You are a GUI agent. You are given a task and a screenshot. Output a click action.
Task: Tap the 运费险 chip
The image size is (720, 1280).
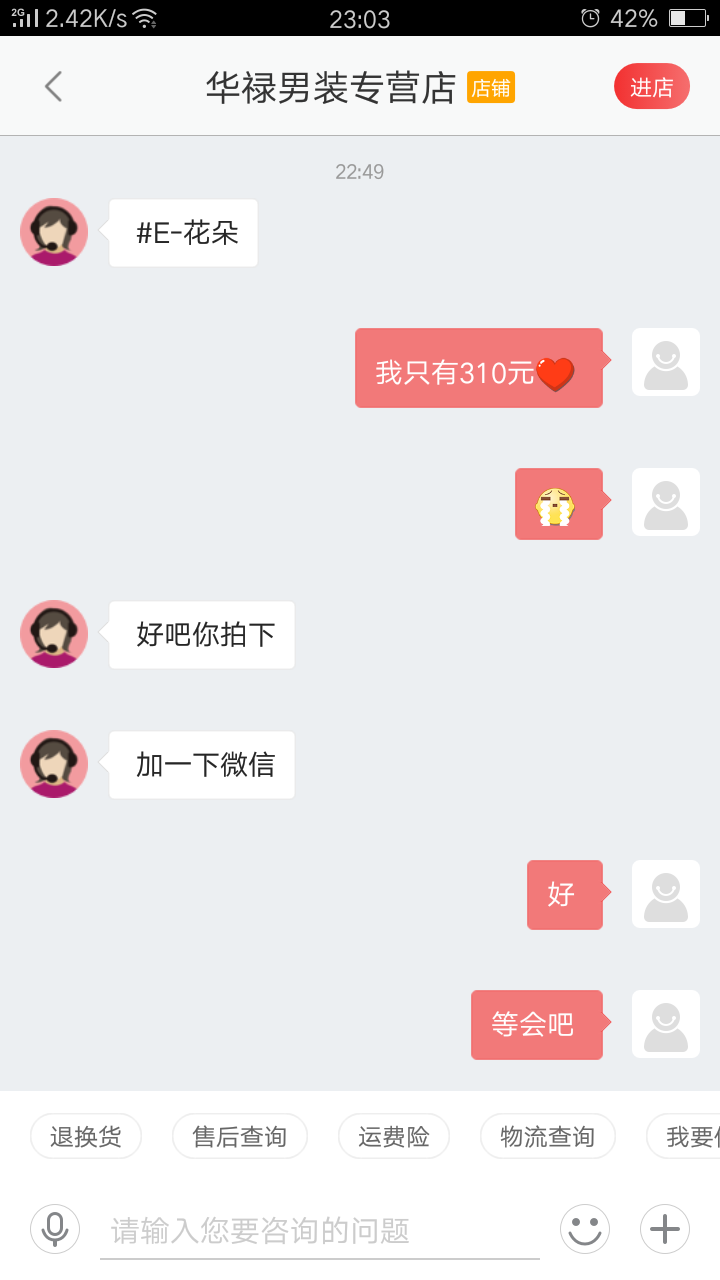coord(394,1136)
